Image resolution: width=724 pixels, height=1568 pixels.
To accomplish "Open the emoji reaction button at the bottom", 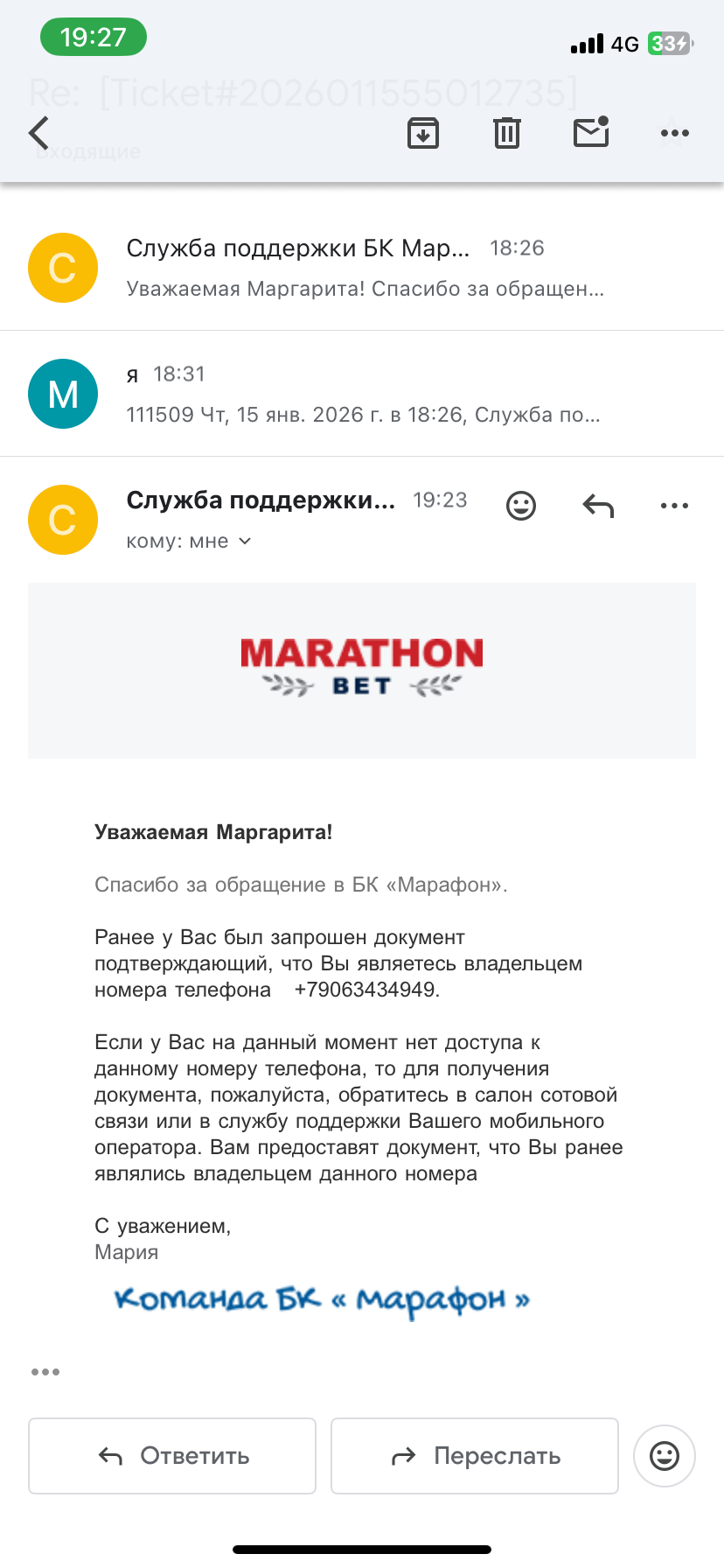I will click(x=665, y=1456).
